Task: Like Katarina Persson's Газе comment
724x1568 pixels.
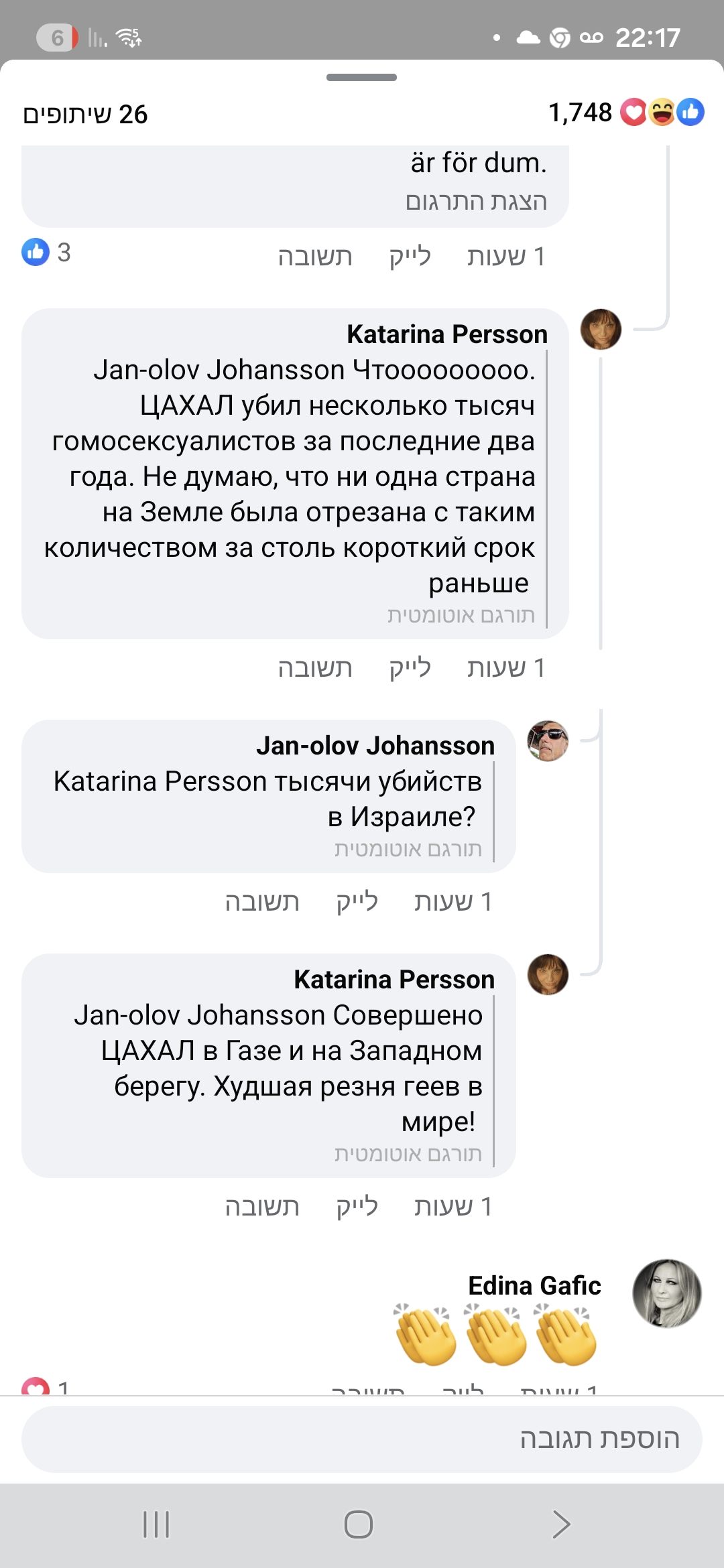Action: (x=357, y=1206)
